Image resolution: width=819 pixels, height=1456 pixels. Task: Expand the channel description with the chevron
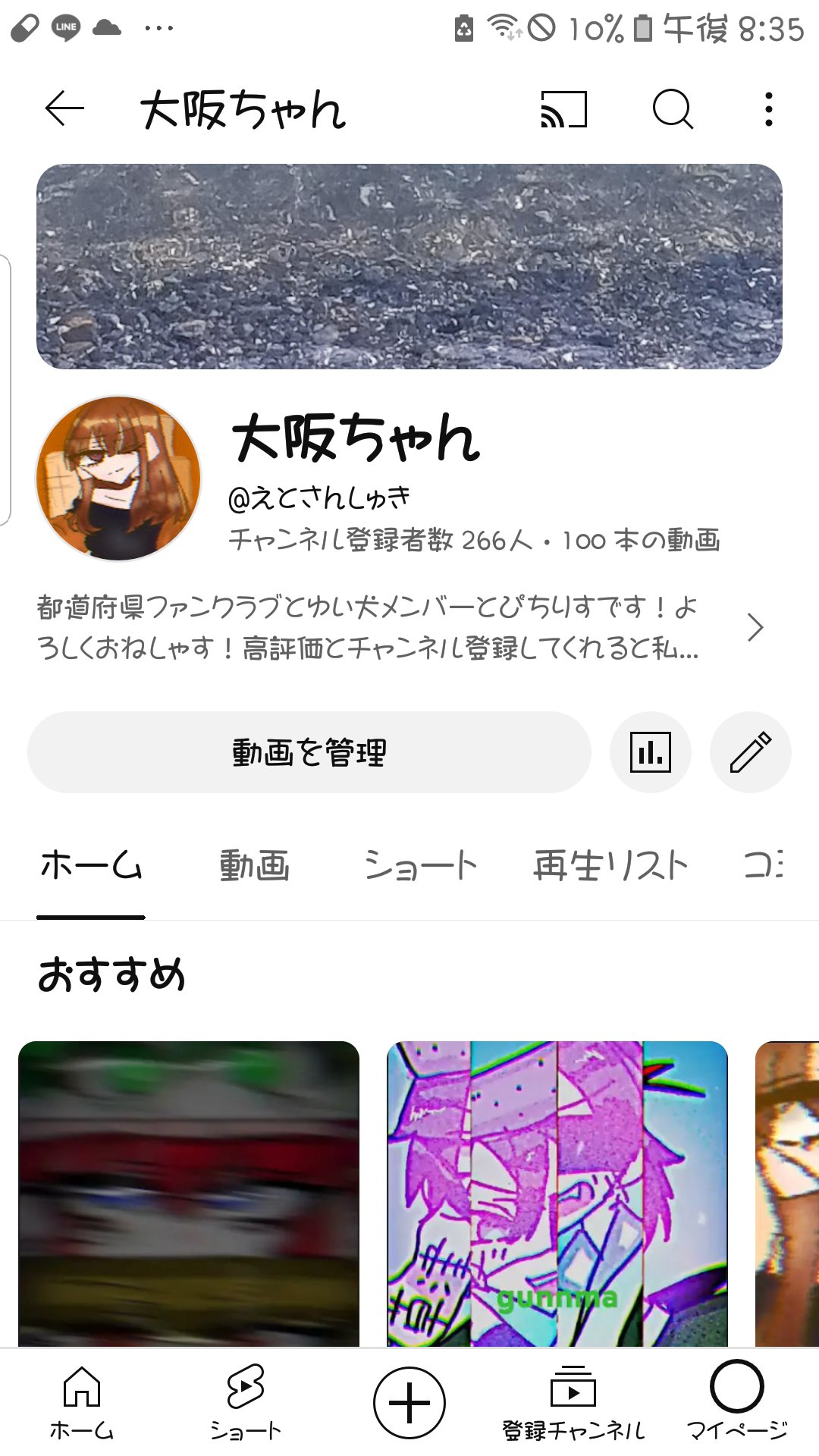point(755,628)
